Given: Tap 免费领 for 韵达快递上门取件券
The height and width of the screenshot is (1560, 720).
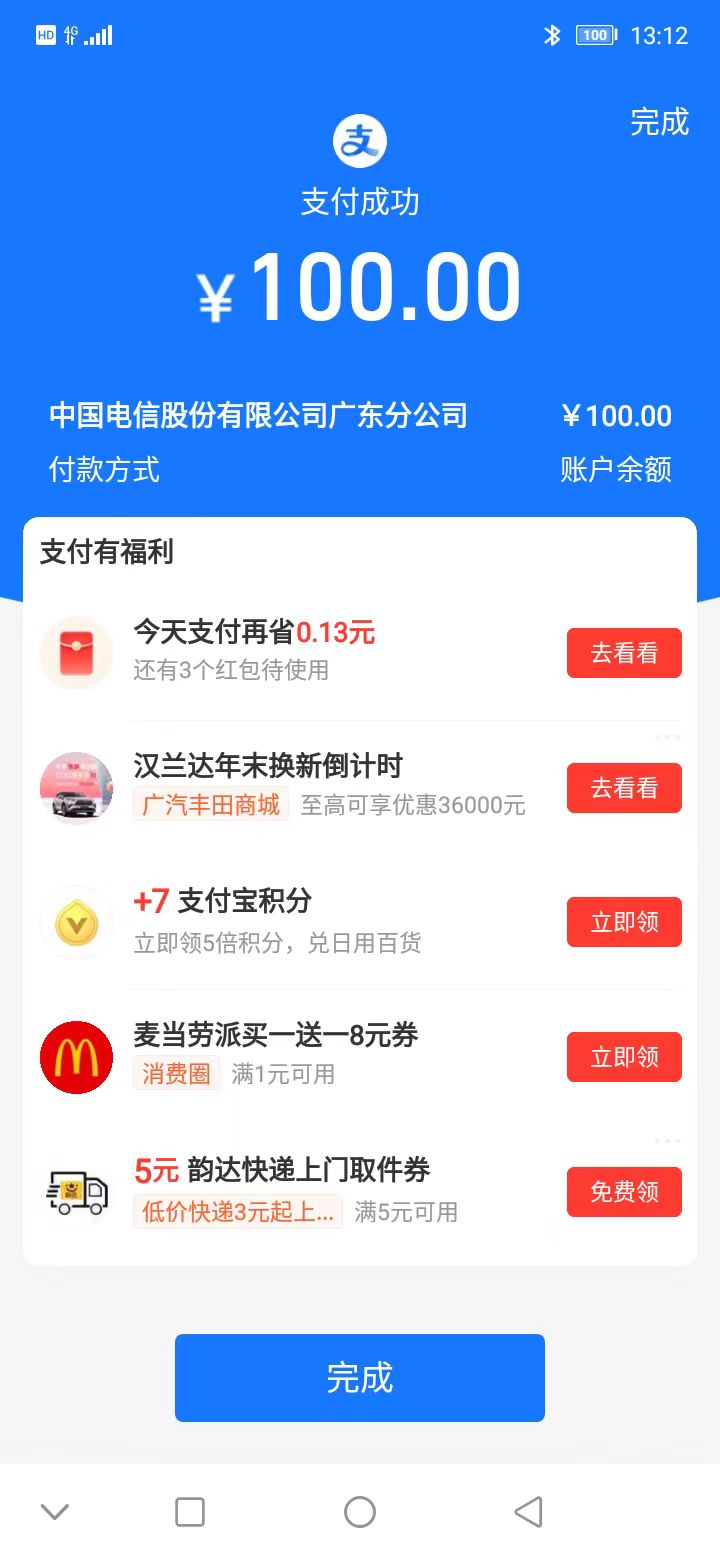Looking at the screenshot, I should [x=624, y=1192].
